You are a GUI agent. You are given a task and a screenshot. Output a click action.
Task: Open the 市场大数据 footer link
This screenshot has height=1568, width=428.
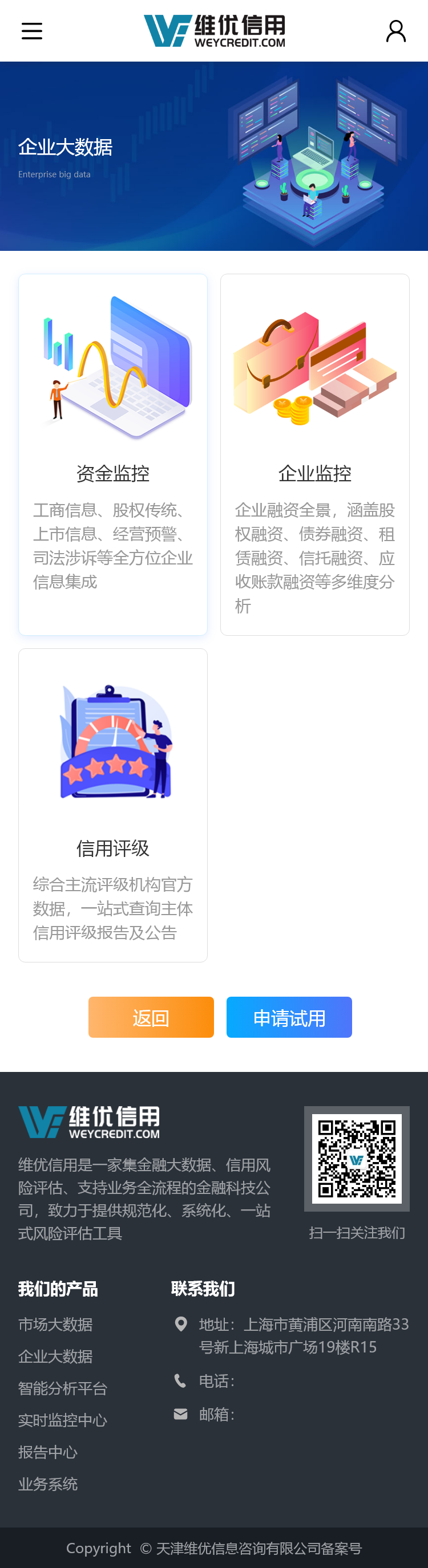pyautogui.click(x=55, y=1325)
